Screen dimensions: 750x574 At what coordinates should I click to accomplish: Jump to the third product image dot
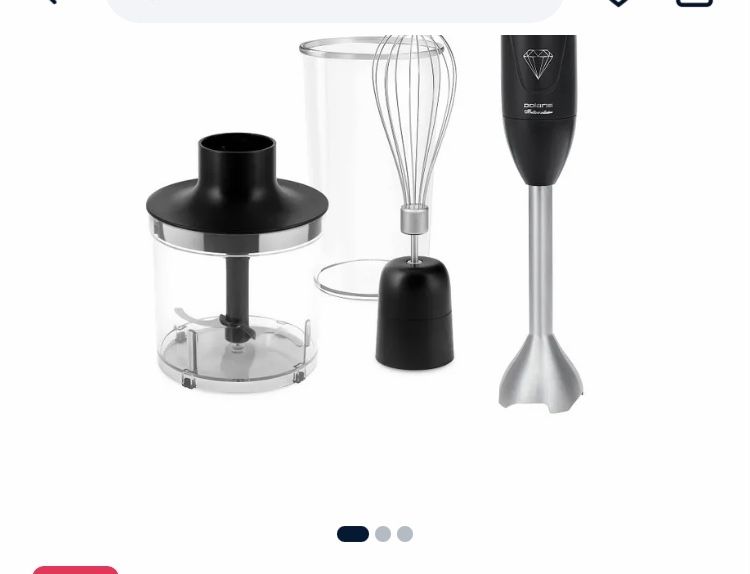(x=405, y=534)
